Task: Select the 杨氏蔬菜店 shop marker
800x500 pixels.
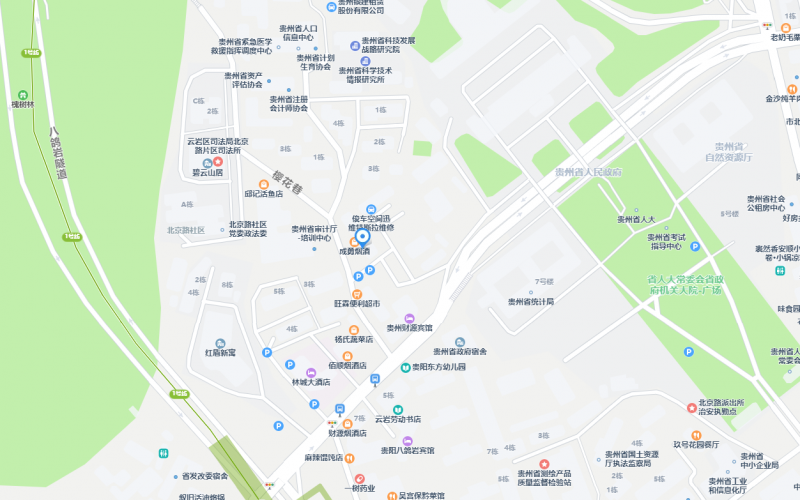Action: [x=353, y=329]
